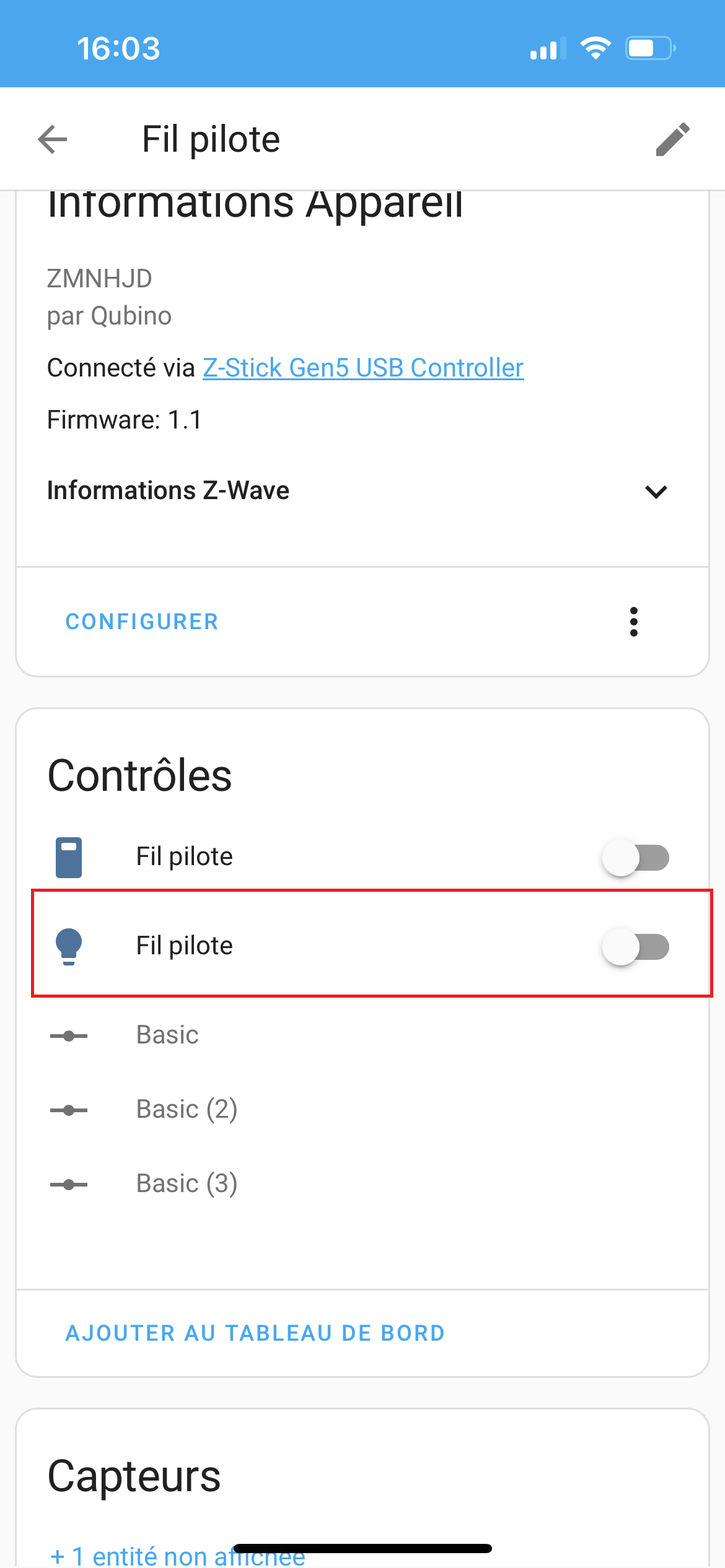
Task: Open the Z-Stick Gen5 USB Controller link
Action: pos(363,368)
